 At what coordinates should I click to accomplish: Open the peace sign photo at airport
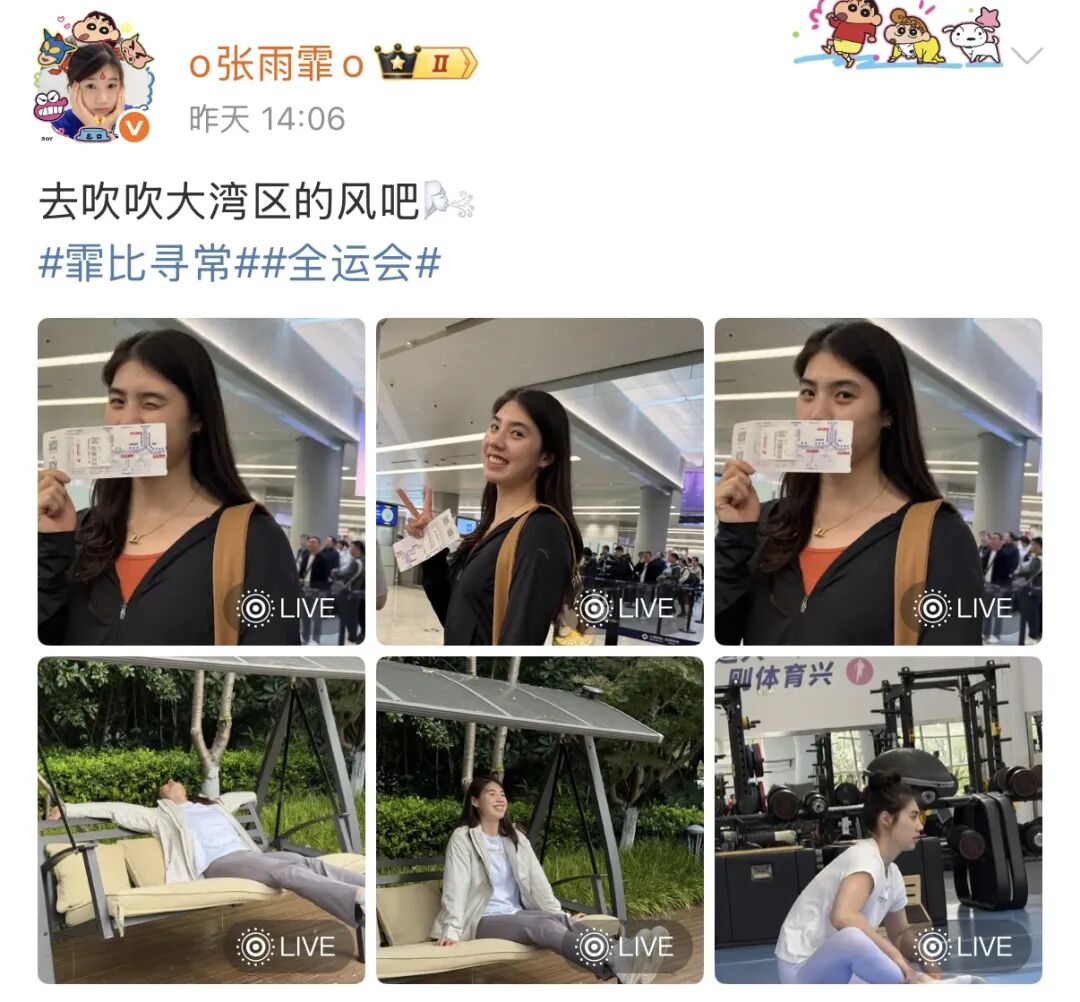tap(539, 481)
